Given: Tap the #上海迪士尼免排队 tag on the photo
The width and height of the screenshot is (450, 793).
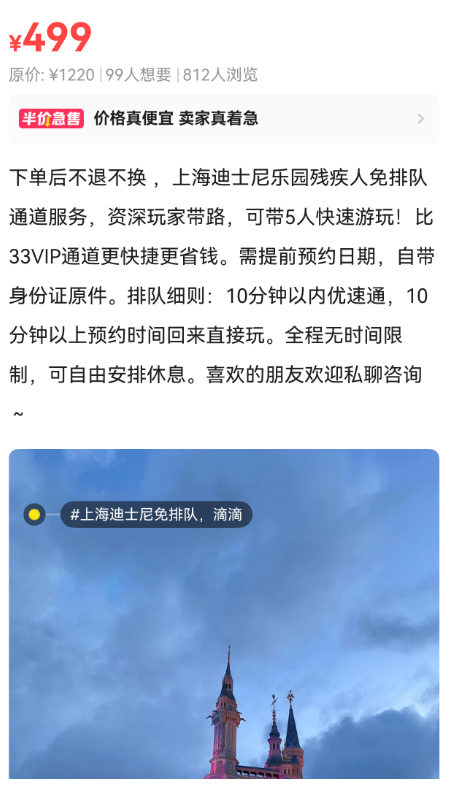Looking at the screenshot, I should (x=156, y=515).
